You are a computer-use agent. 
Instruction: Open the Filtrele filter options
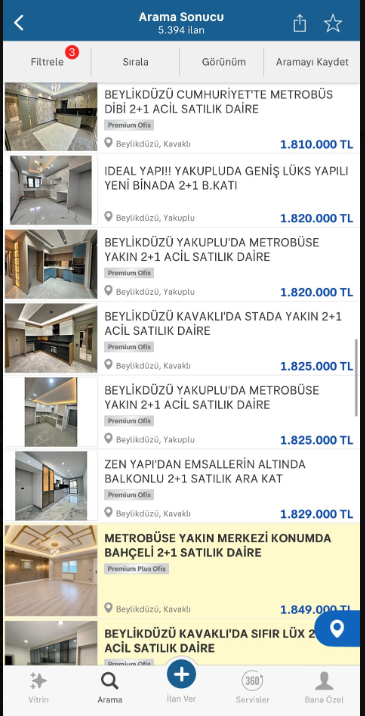(47, 62)
